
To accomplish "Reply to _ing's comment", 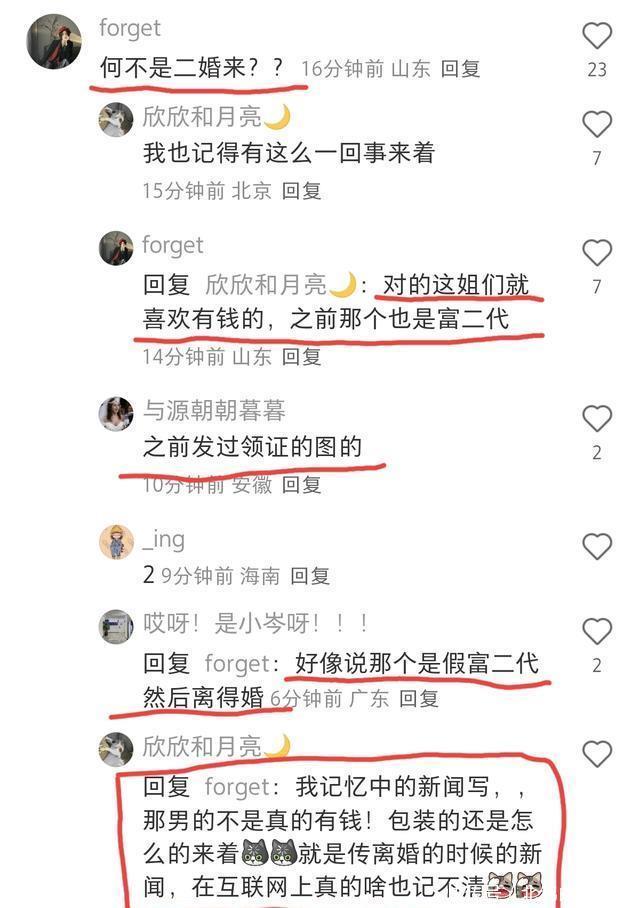I will 310,576.
